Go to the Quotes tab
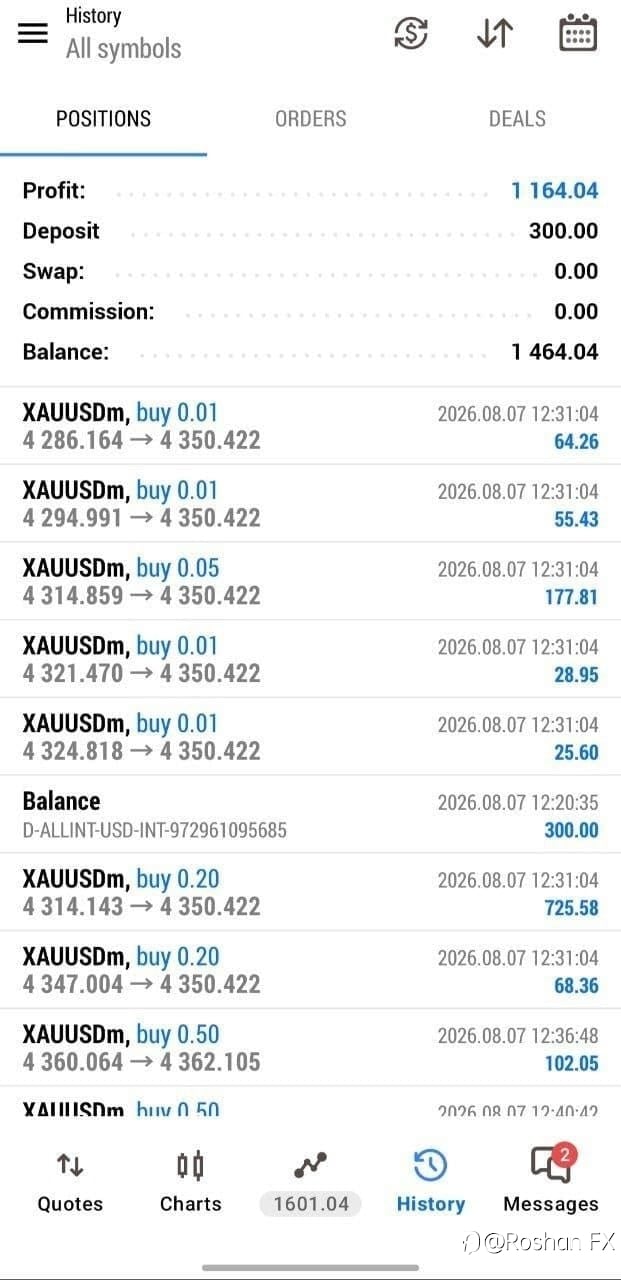The height and width of the screenshot is (1280, 621). click(70, 1182)
